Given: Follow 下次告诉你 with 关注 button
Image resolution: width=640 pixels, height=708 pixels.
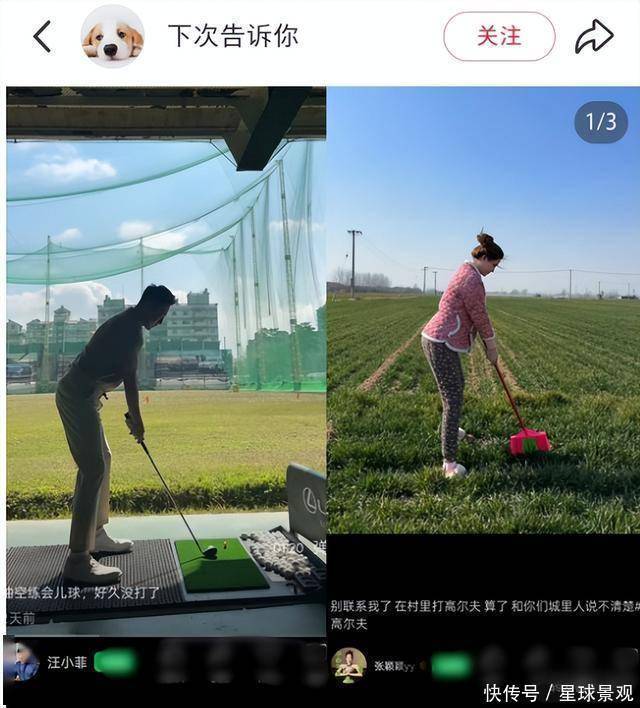Looking at the screenshot, I should 499,37.
